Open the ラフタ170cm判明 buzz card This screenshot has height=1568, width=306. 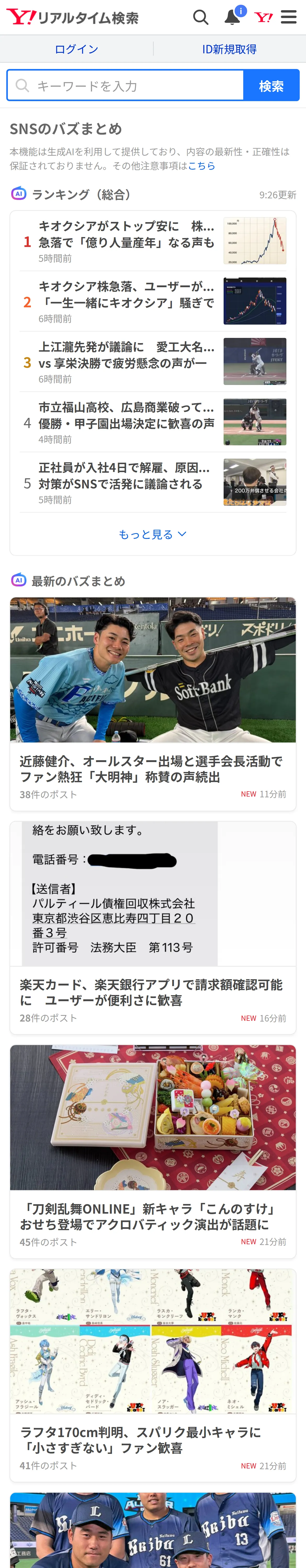153,1374
